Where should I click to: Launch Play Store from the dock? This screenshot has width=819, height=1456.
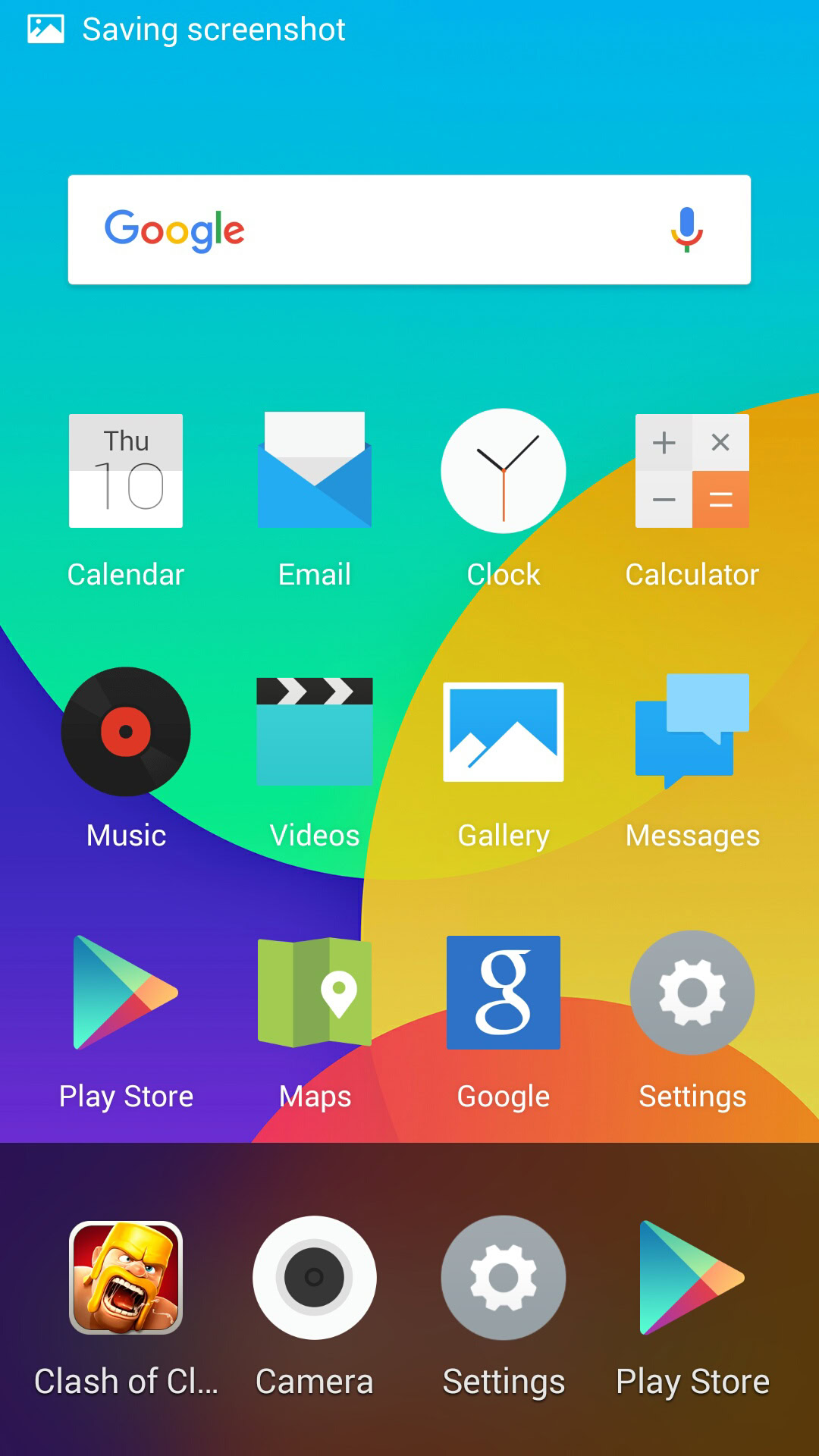click(692, 1278)
